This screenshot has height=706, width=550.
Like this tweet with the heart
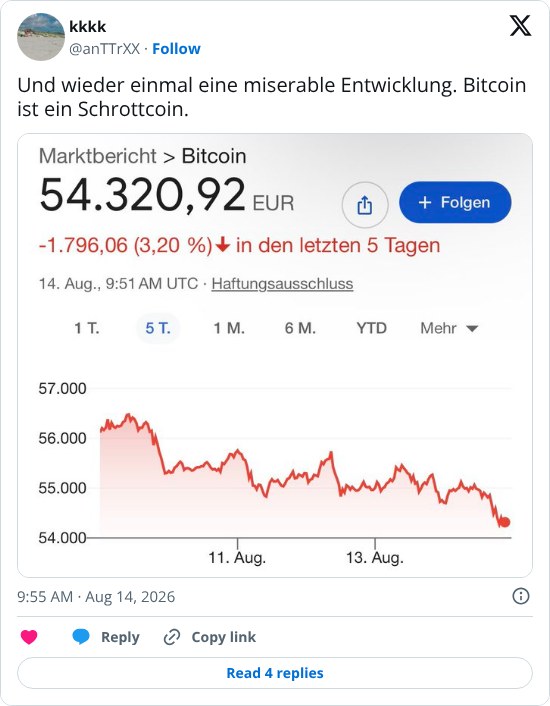(x=29, y=637)
